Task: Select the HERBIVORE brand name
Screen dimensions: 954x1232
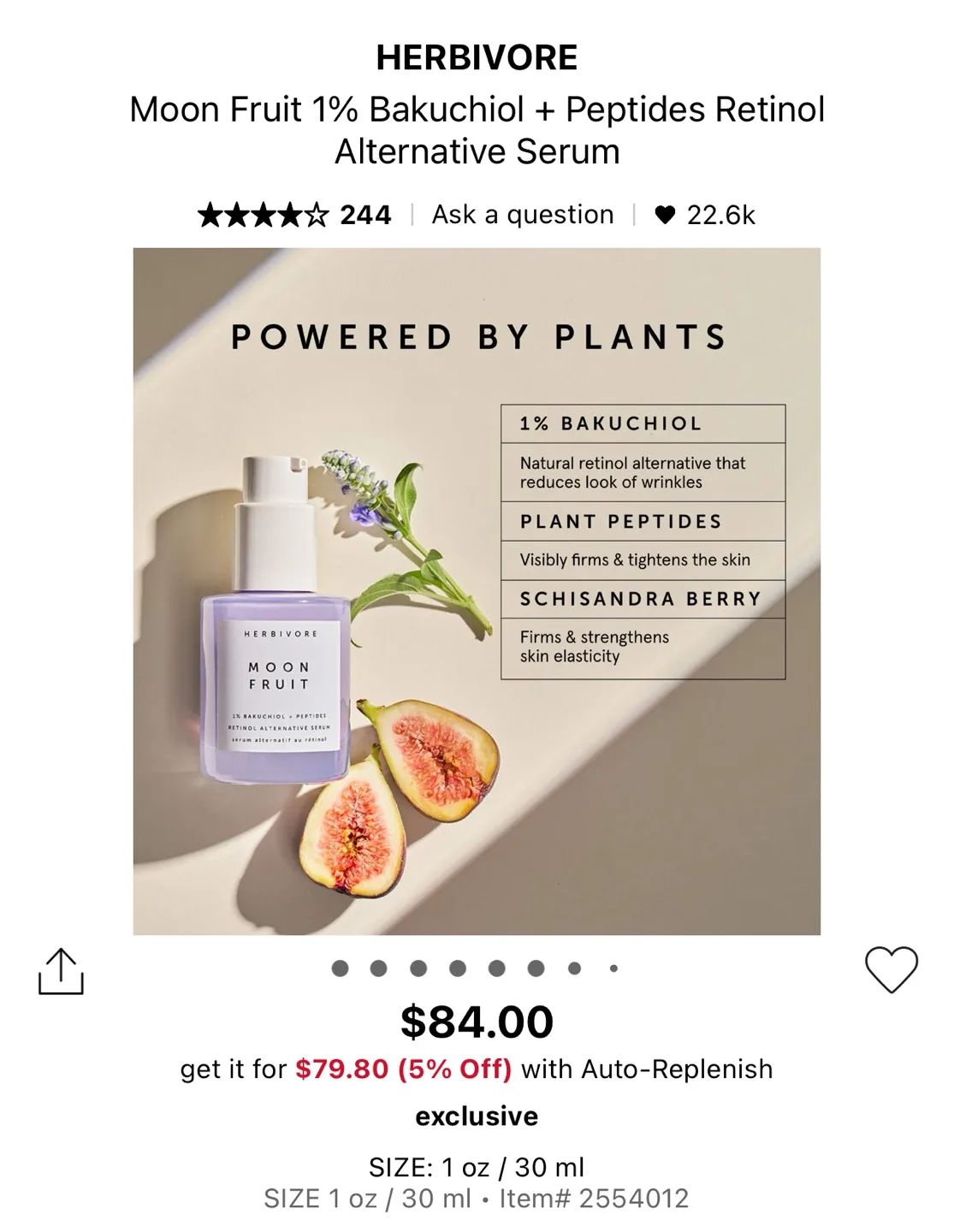Action: (x=477, y=58)
